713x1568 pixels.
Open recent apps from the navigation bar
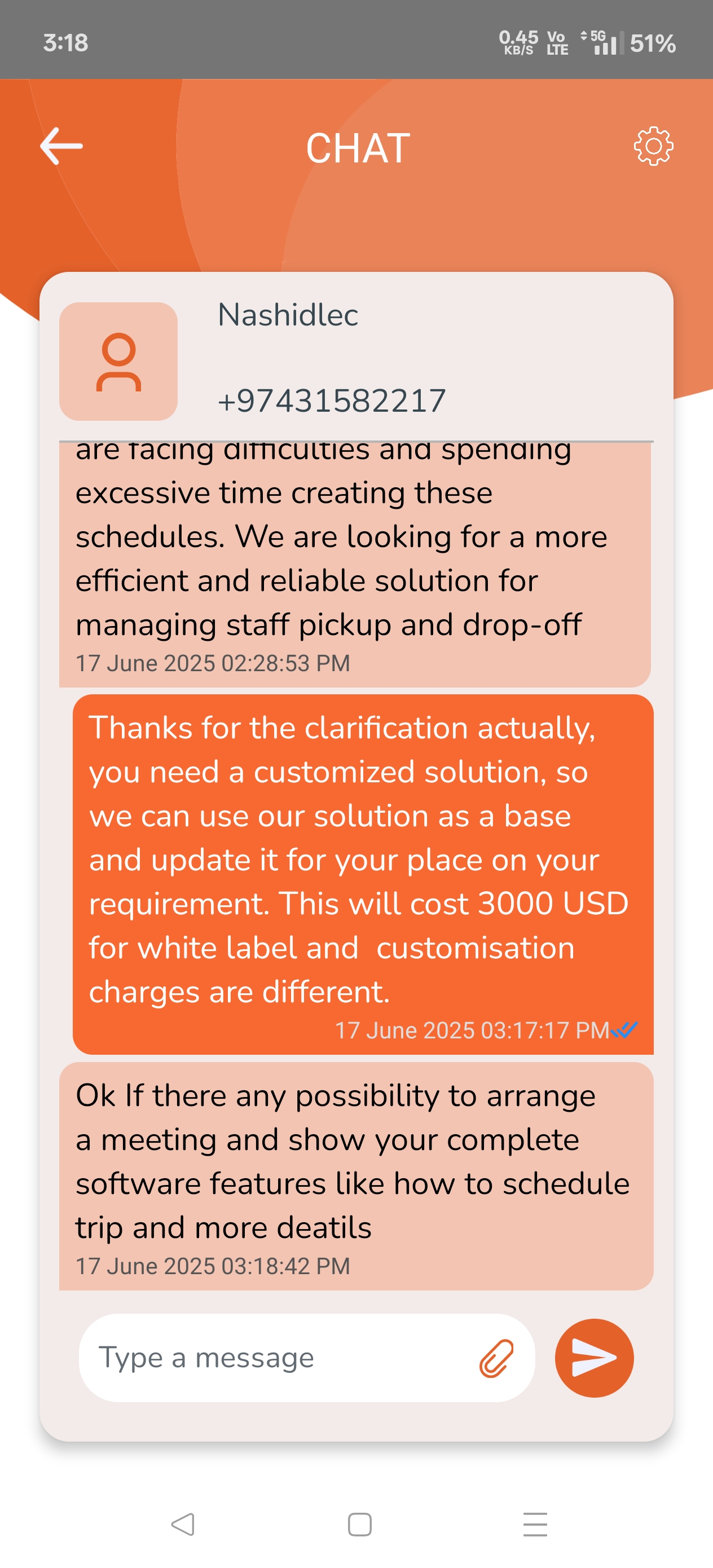point(535,1524)
